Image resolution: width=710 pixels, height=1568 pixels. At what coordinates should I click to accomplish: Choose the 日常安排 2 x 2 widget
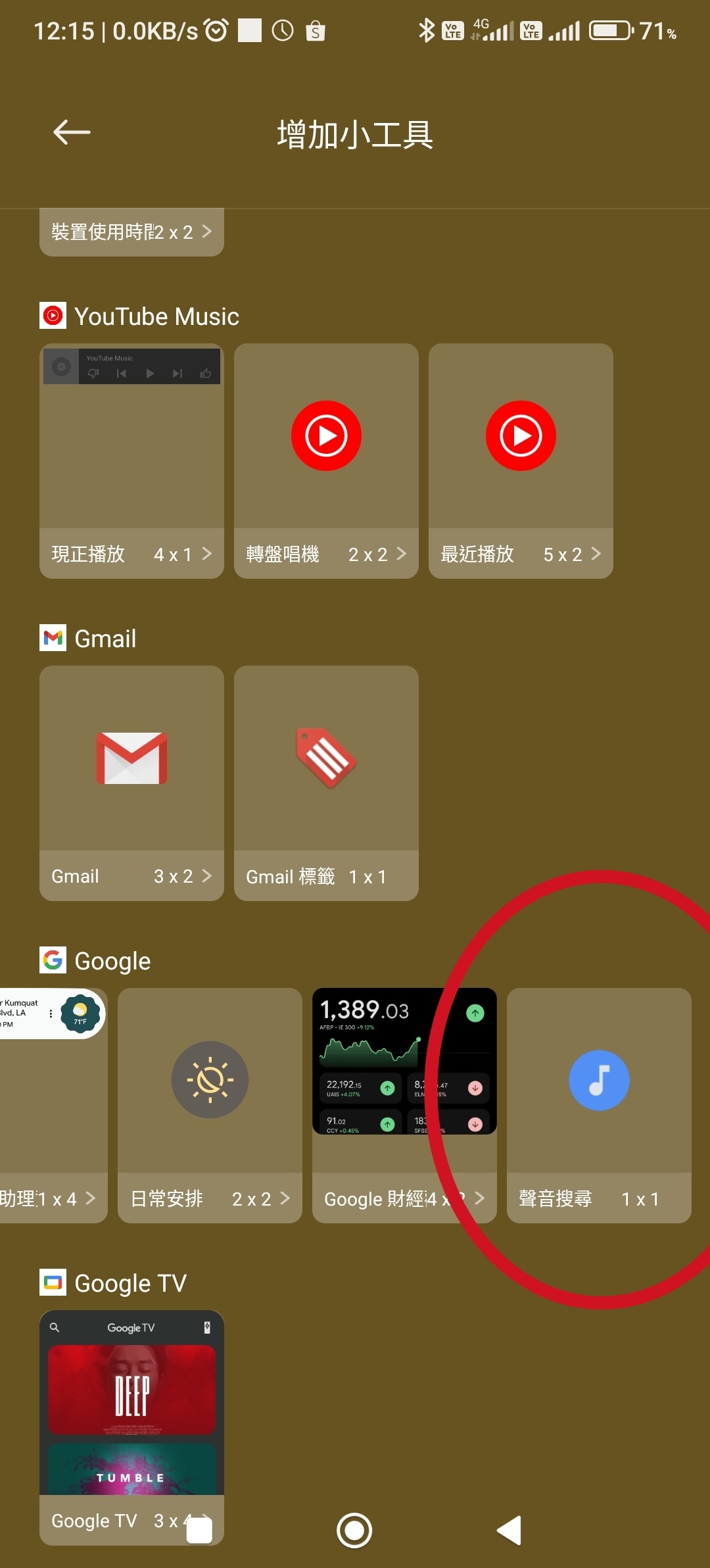[x=210, y=1105]
